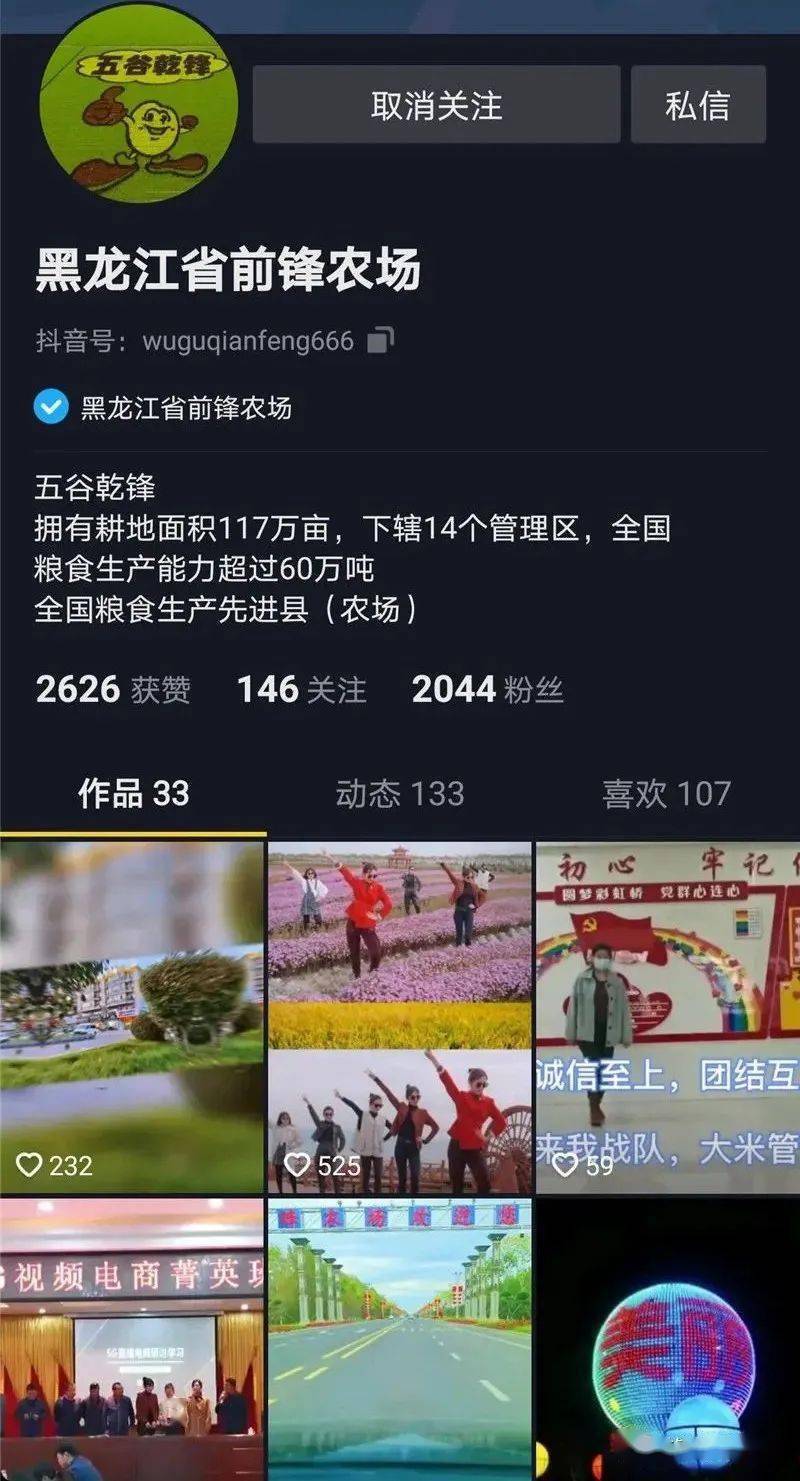Tap 取消关注 to unfollow the account
This screenshot has height=1481, width=800.
coord(436,105)
